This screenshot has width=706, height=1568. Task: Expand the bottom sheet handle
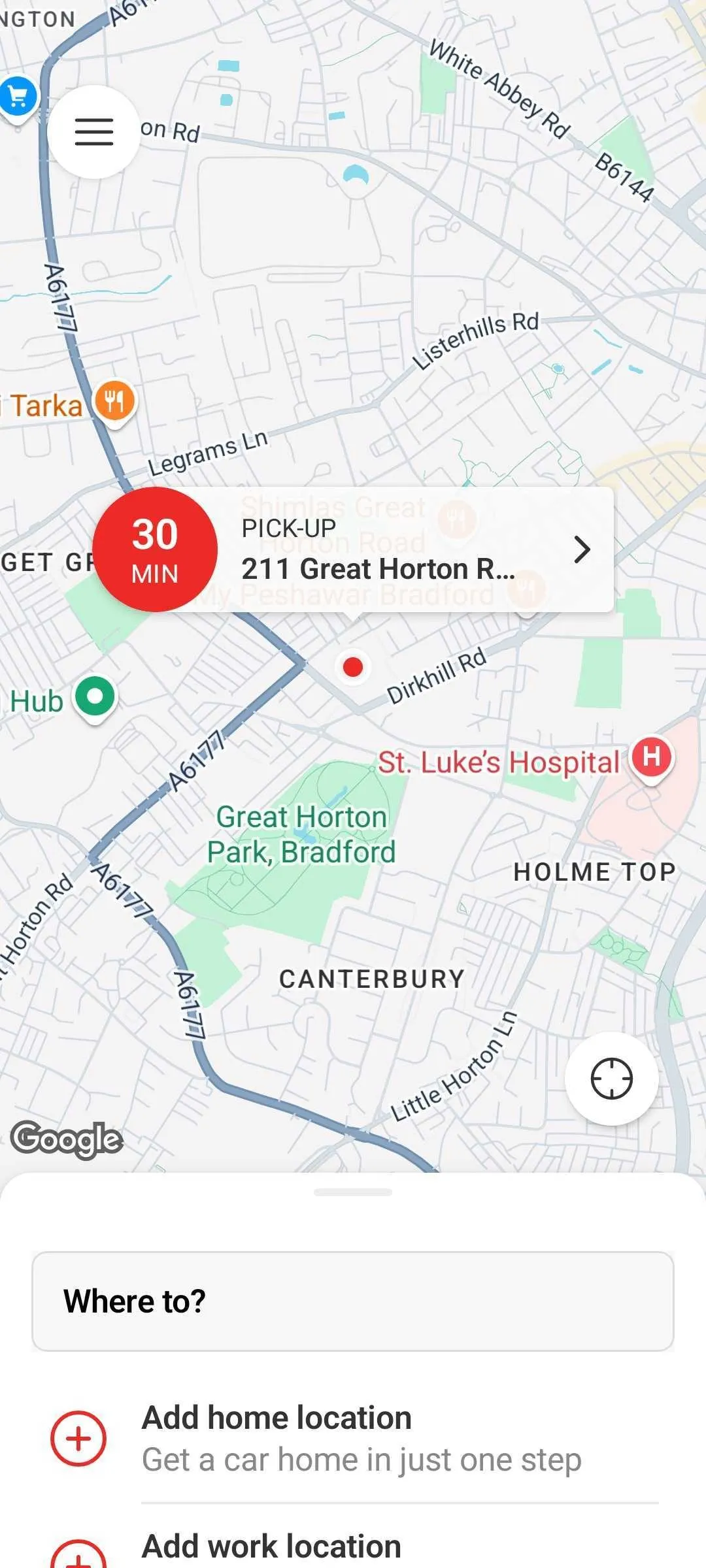point(353,1192)
